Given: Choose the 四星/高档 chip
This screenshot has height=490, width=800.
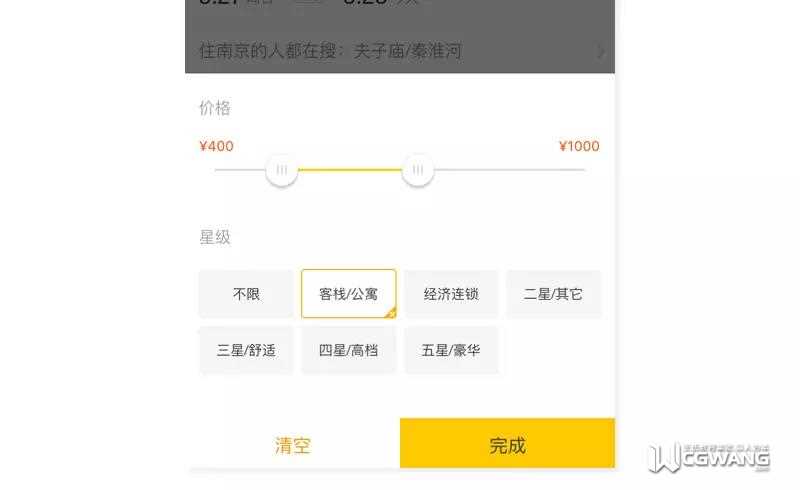Looking at the screenshot, I should coord(348,350).
